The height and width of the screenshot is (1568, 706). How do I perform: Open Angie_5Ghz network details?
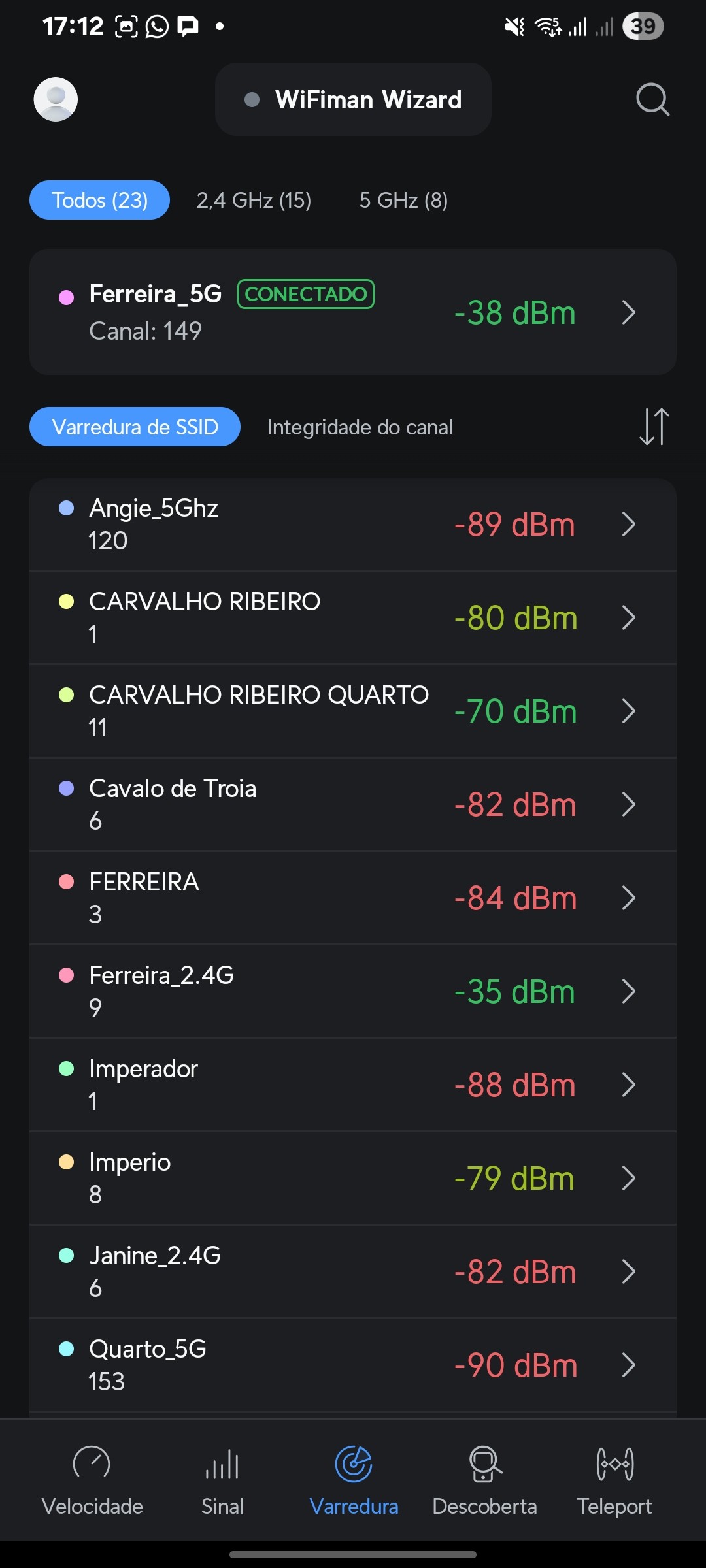click(353, 525)
